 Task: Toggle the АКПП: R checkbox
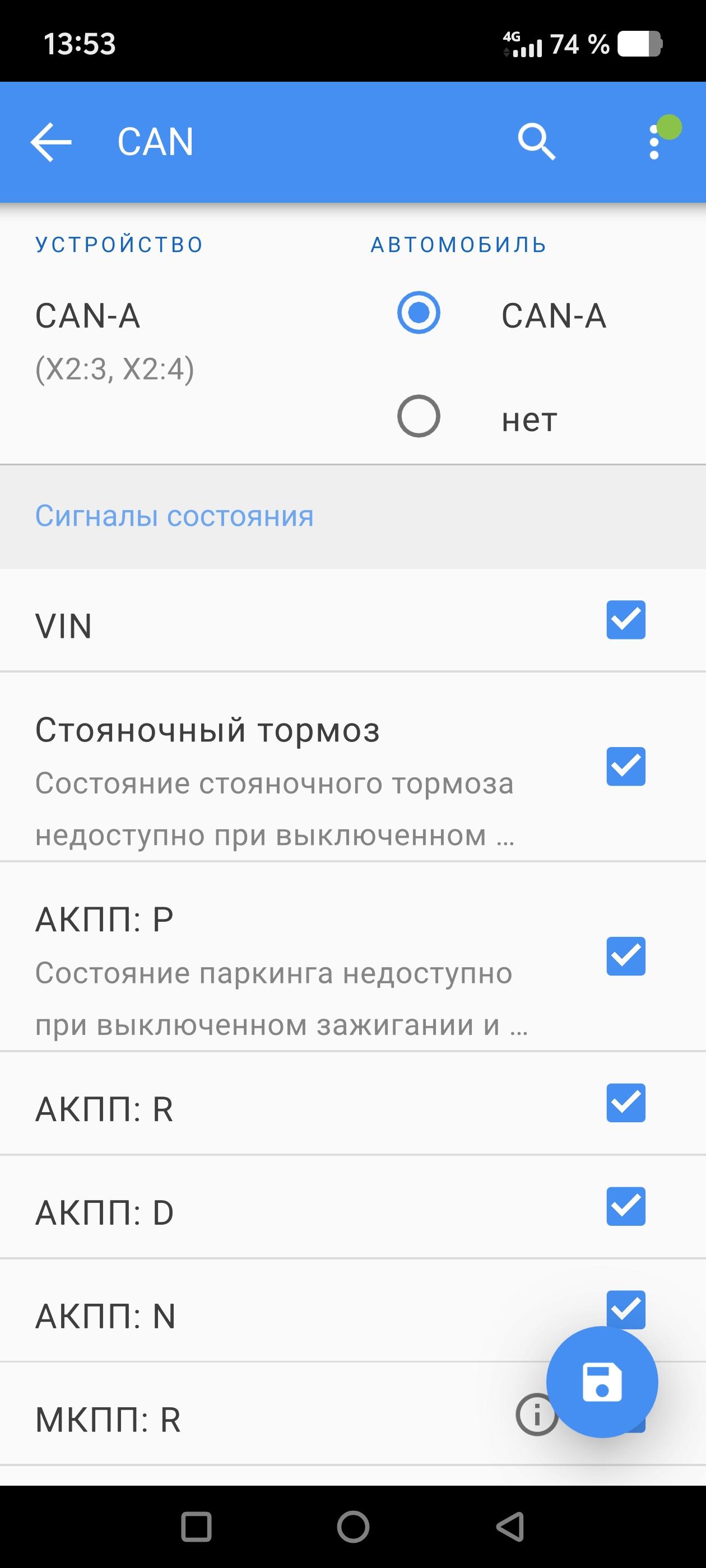[625, 1102]
